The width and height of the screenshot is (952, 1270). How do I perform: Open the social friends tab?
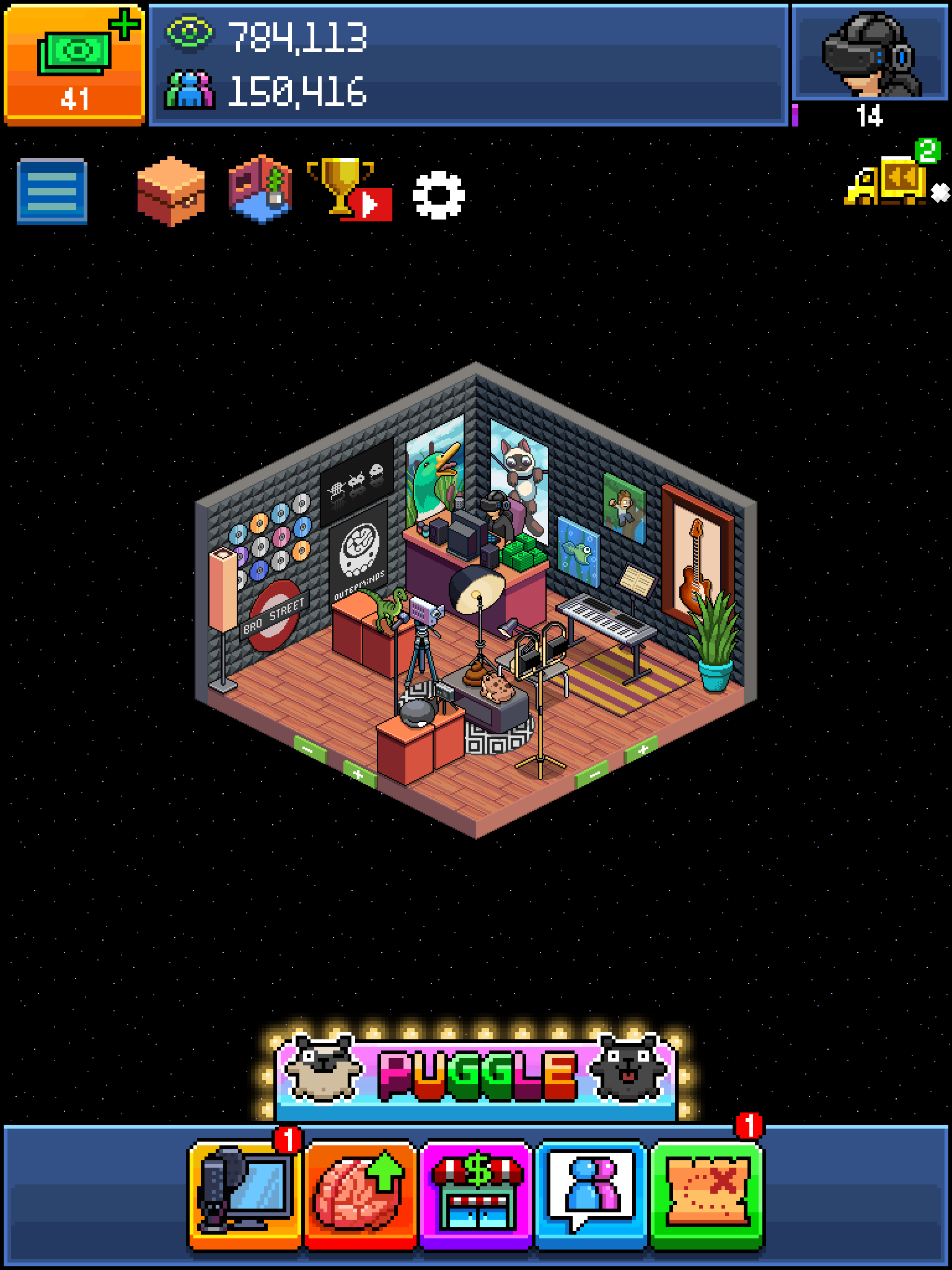pyautogui.click(x=591, y=1194)
